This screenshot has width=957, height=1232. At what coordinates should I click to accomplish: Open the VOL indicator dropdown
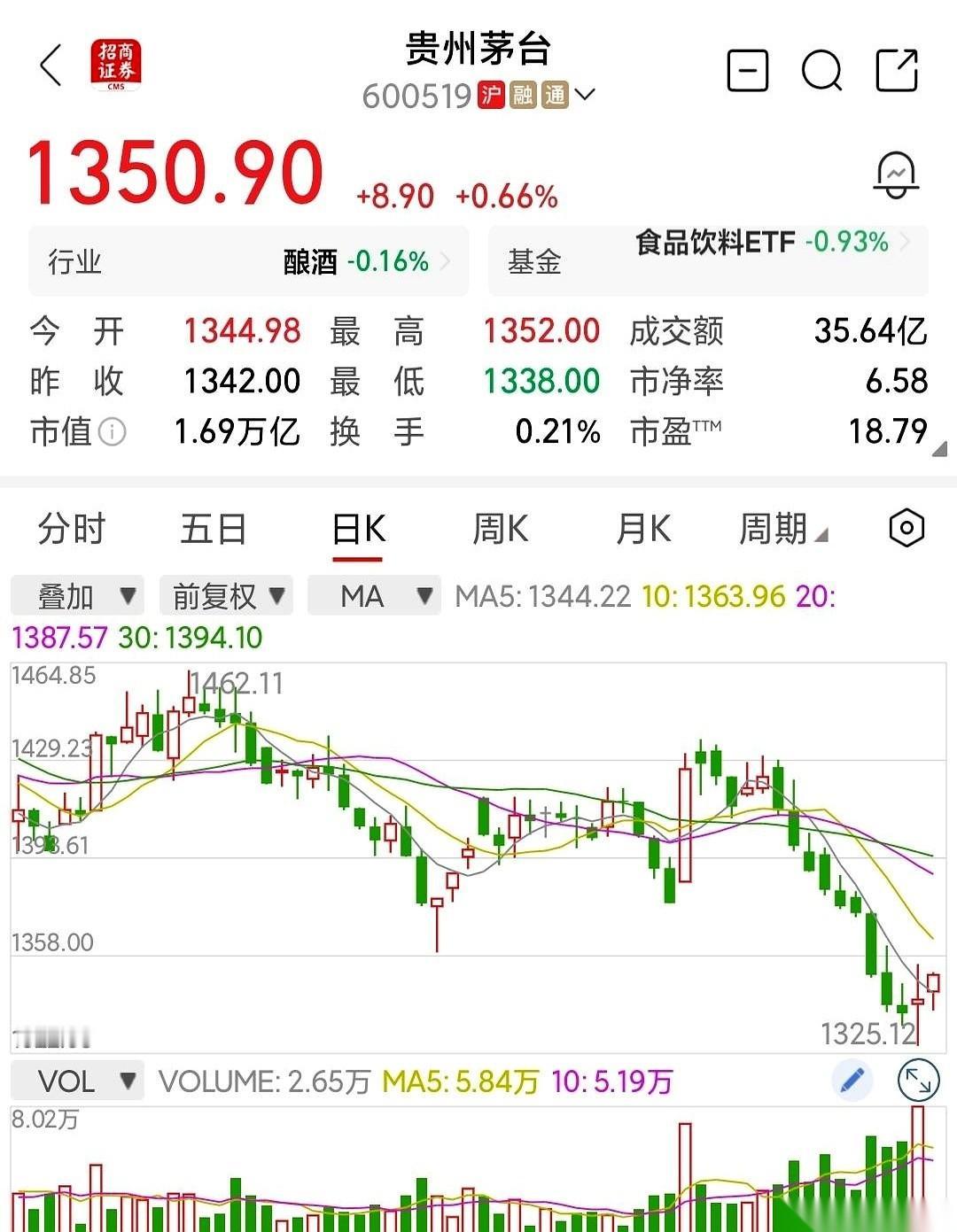[77, 1081]
